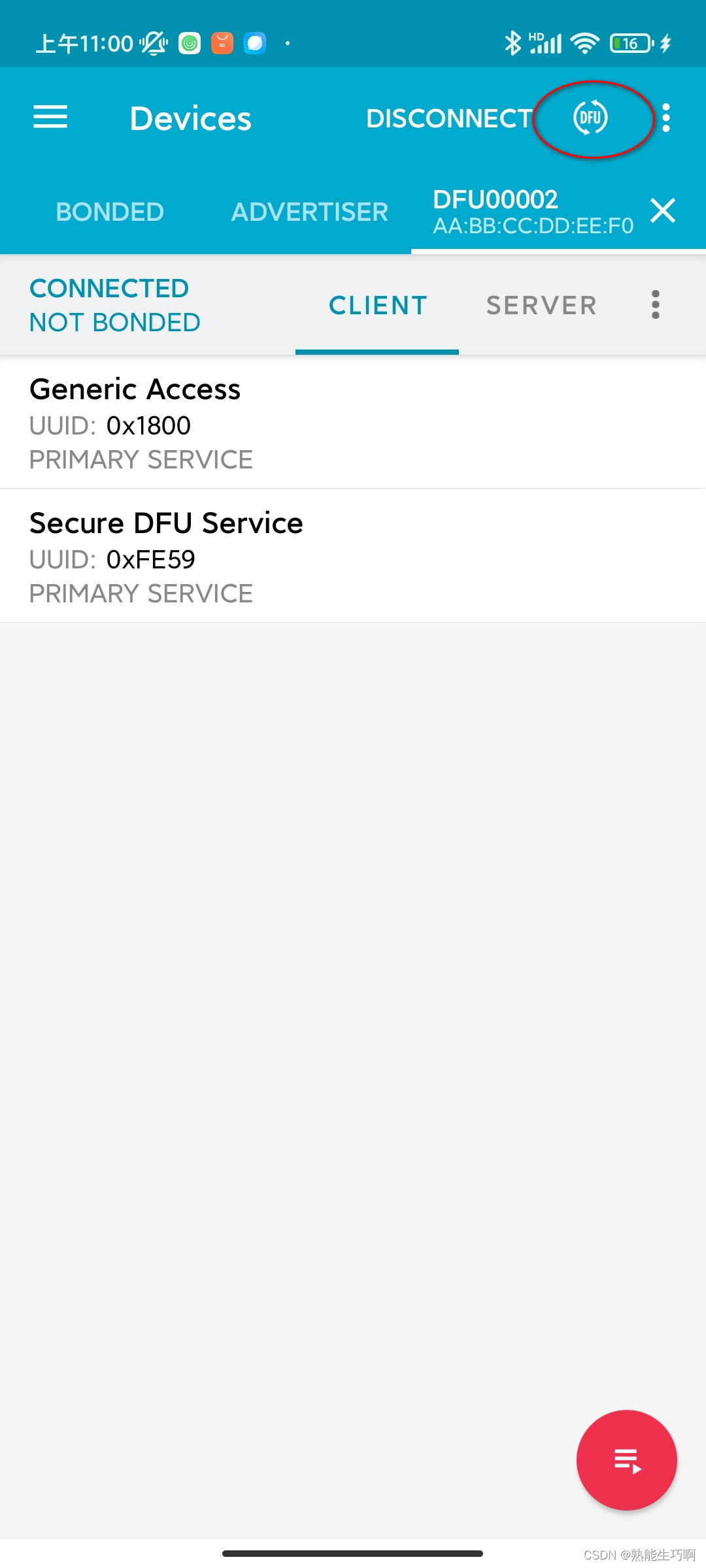Expand the Secure DFU Service
The image size is (706, 1568).
tap(353, 557)
